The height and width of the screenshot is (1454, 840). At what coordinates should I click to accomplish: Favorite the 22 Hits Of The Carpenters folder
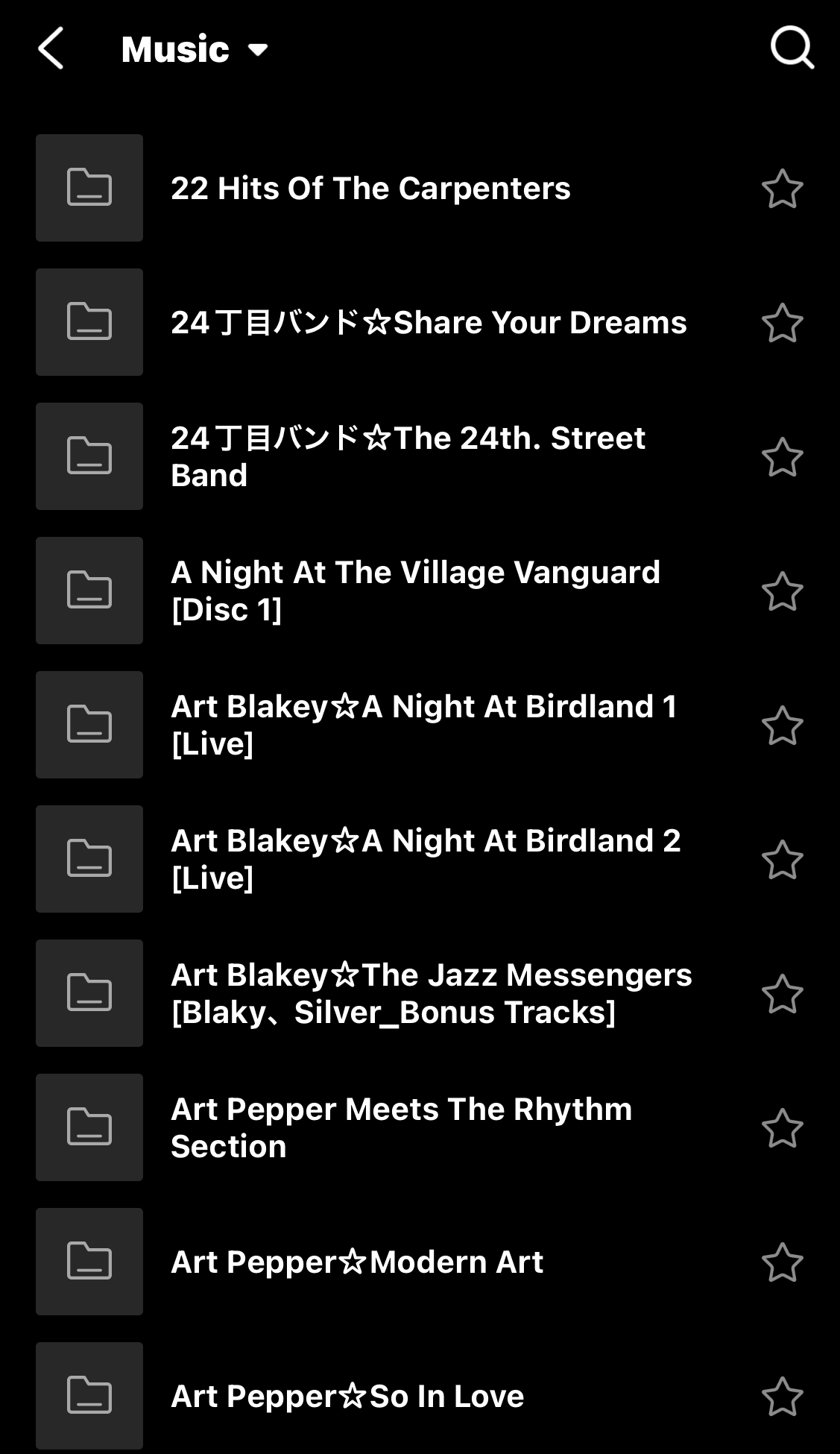pyautogui.click(x=782, y=189)
